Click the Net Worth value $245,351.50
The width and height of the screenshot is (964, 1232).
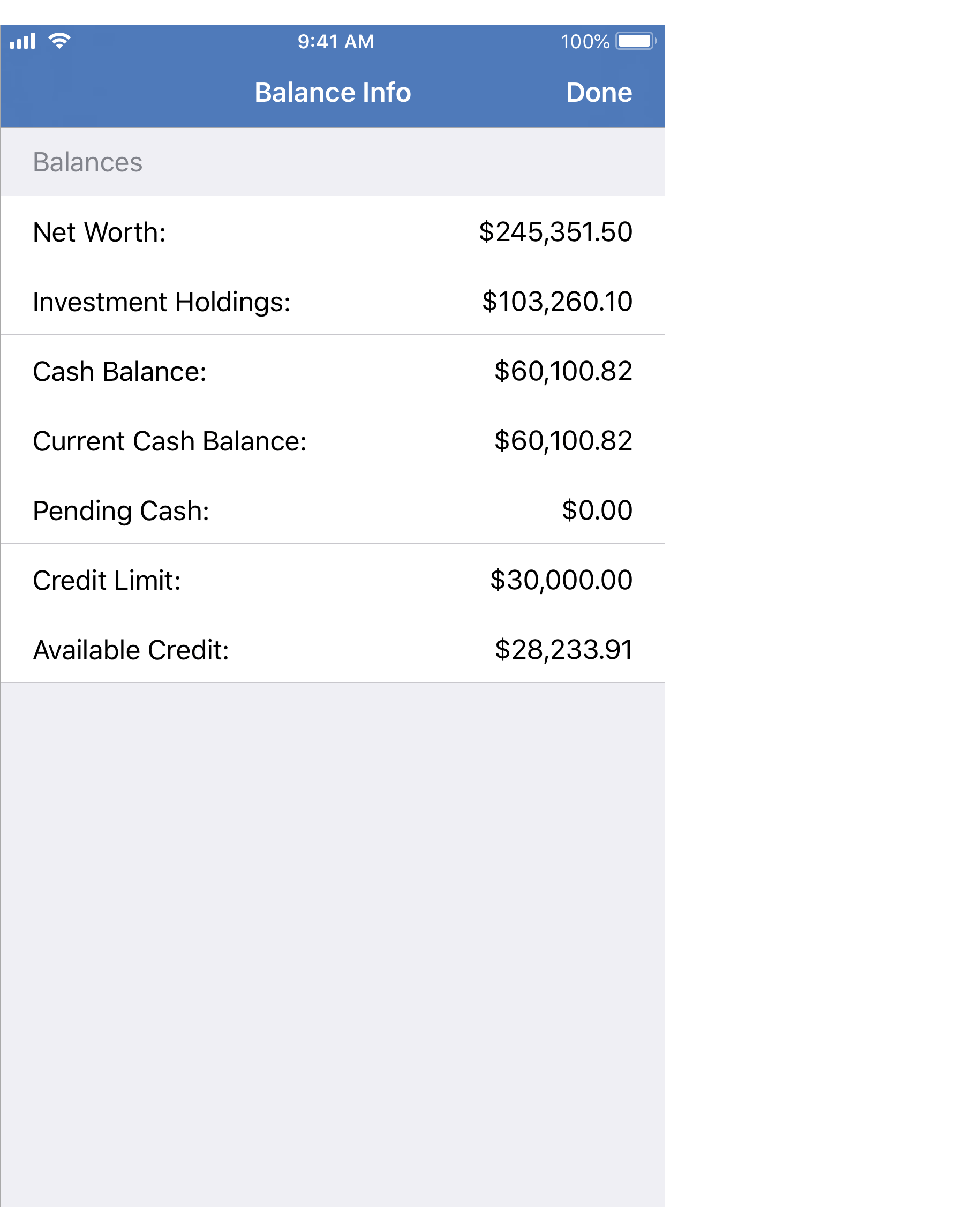pos(556,231)
